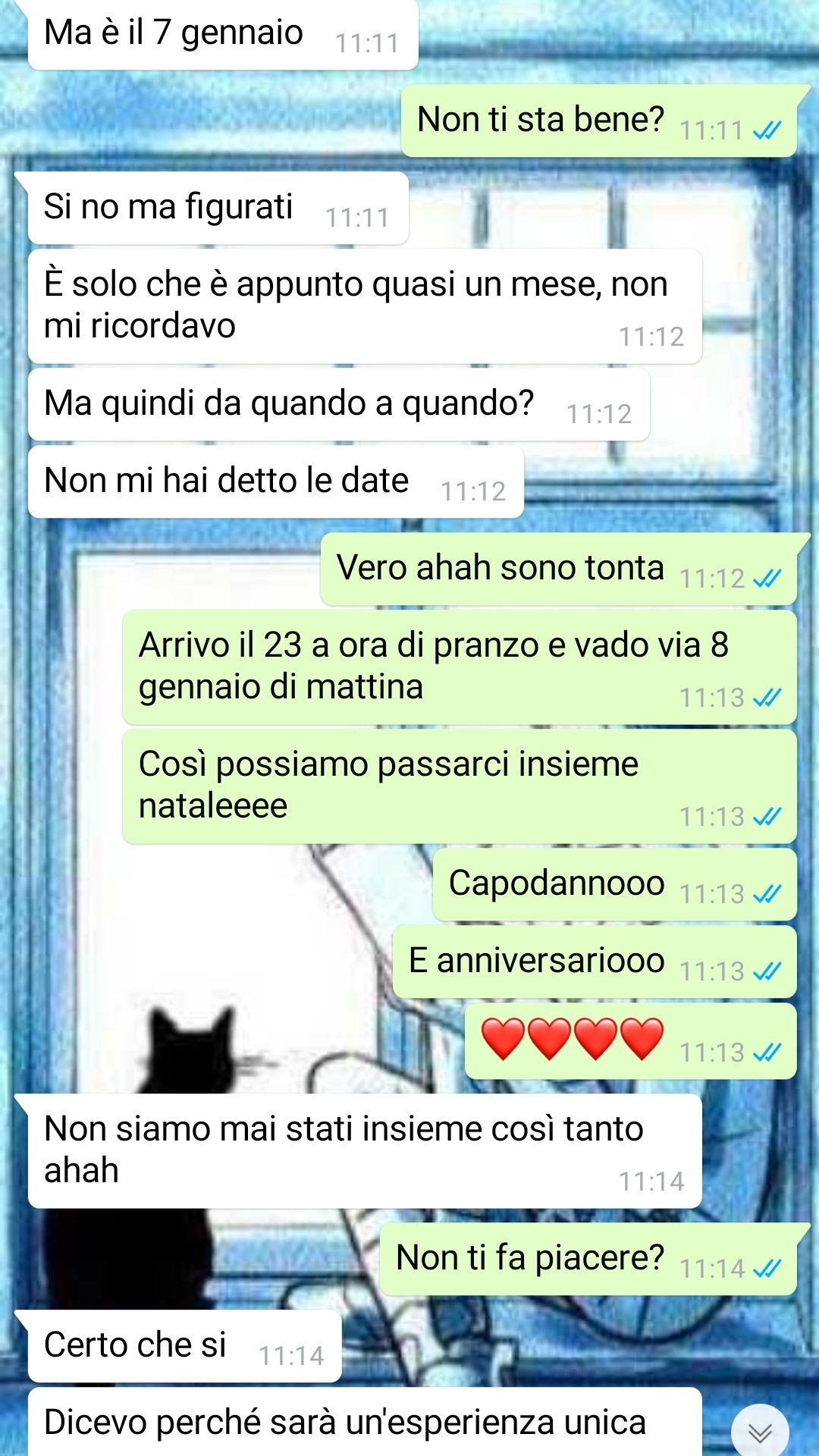The height and width of the screenshot is (1456, 819).
Task: Jump to the latest messages with the down arrow
Action: click(x=760, y=1432)
